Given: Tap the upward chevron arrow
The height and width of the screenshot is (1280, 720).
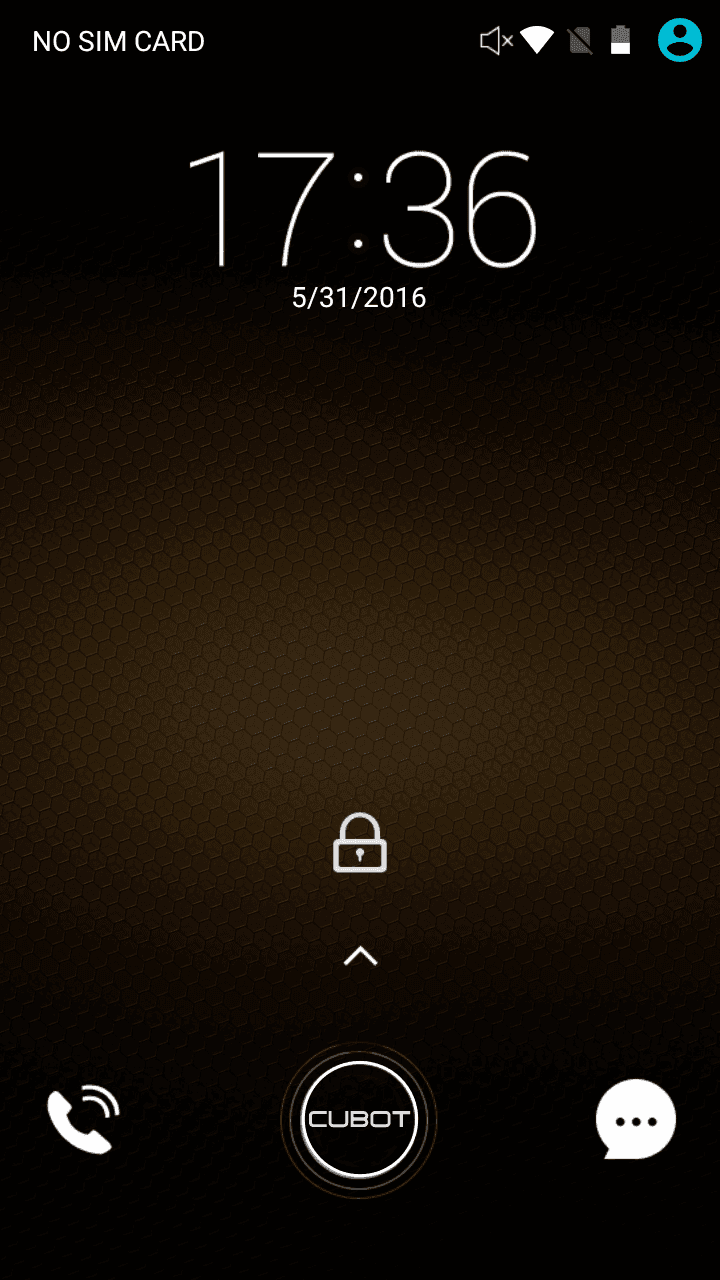Looking at the screenshot, I should 360,956.
